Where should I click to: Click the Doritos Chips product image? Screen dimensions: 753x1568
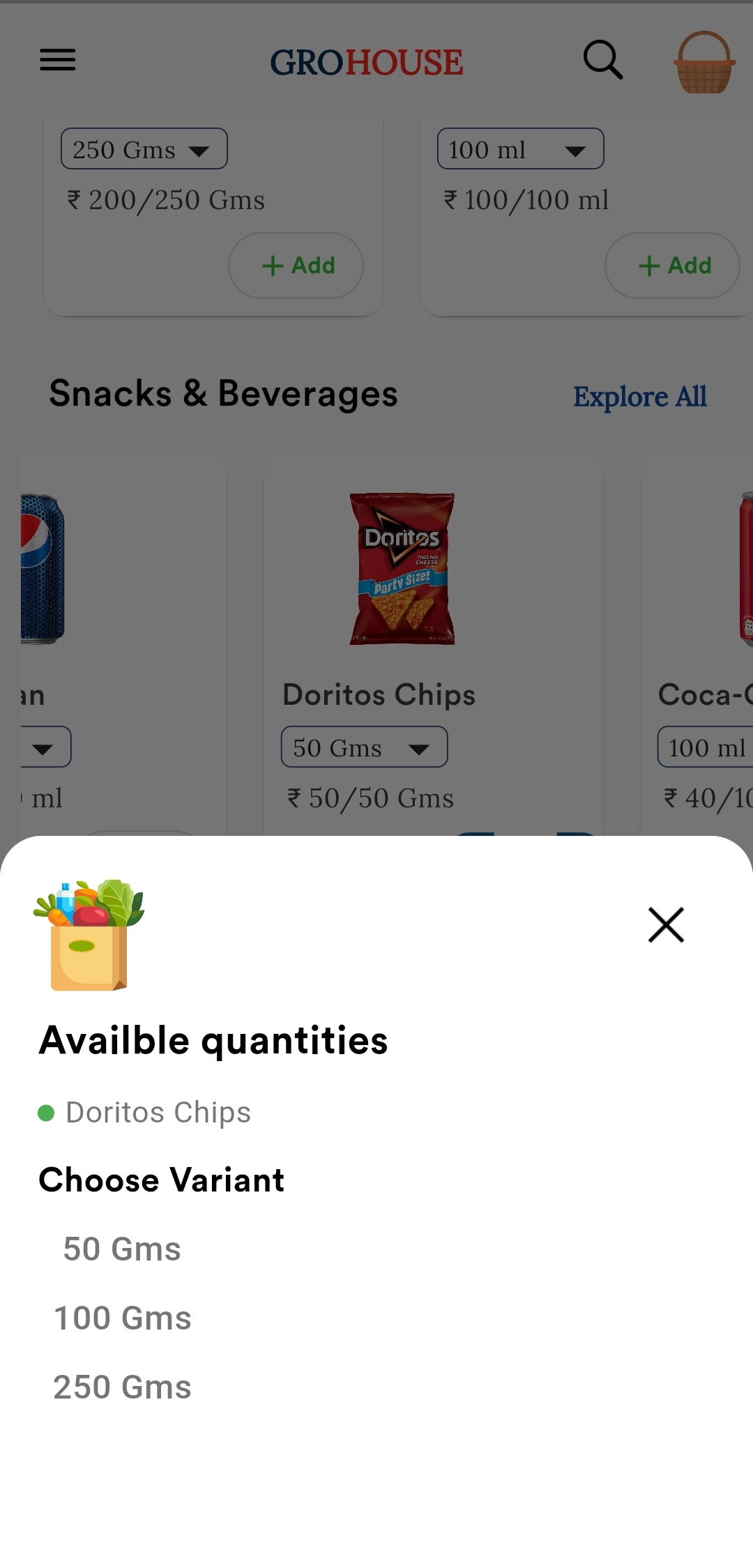(402, 568)
